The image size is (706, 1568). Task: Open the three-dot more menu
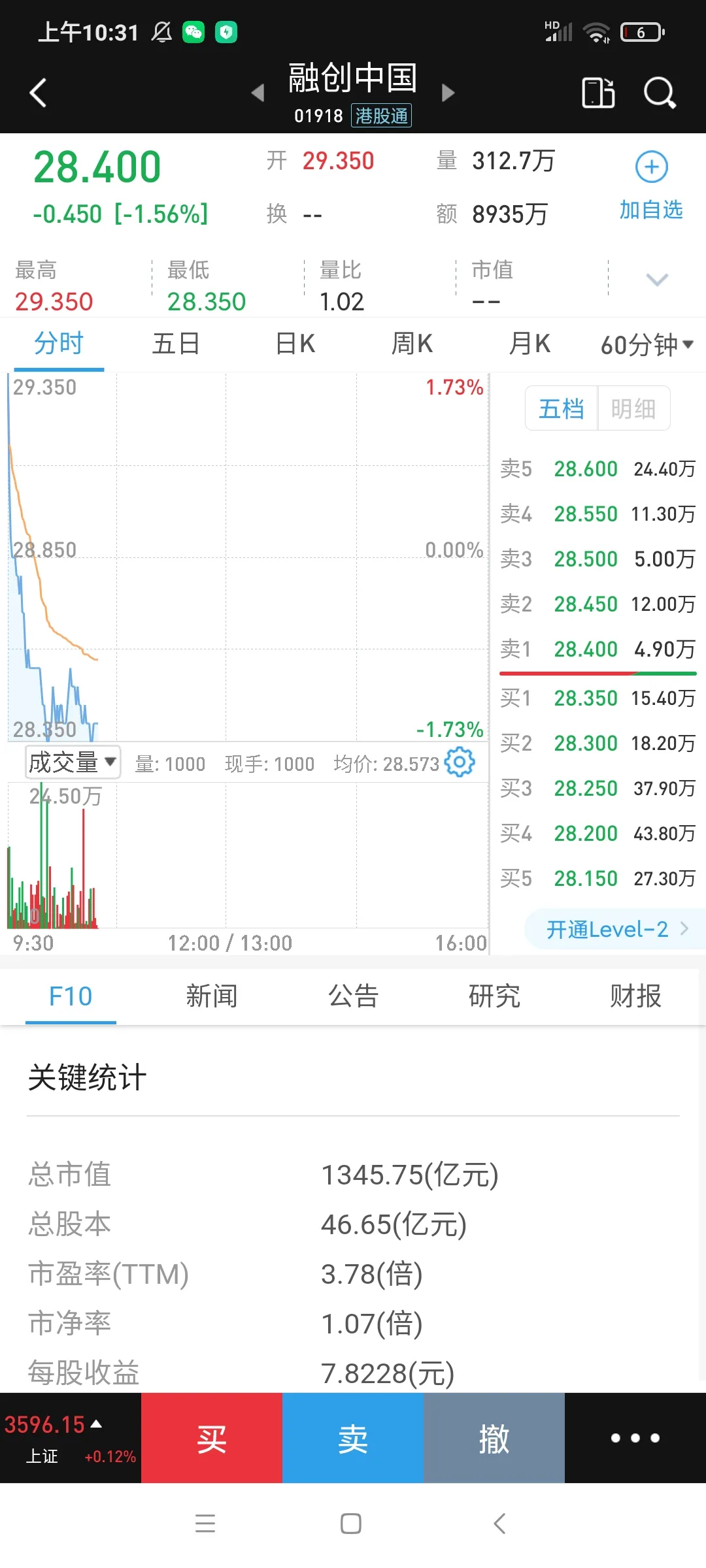[x=635, y=1438]
